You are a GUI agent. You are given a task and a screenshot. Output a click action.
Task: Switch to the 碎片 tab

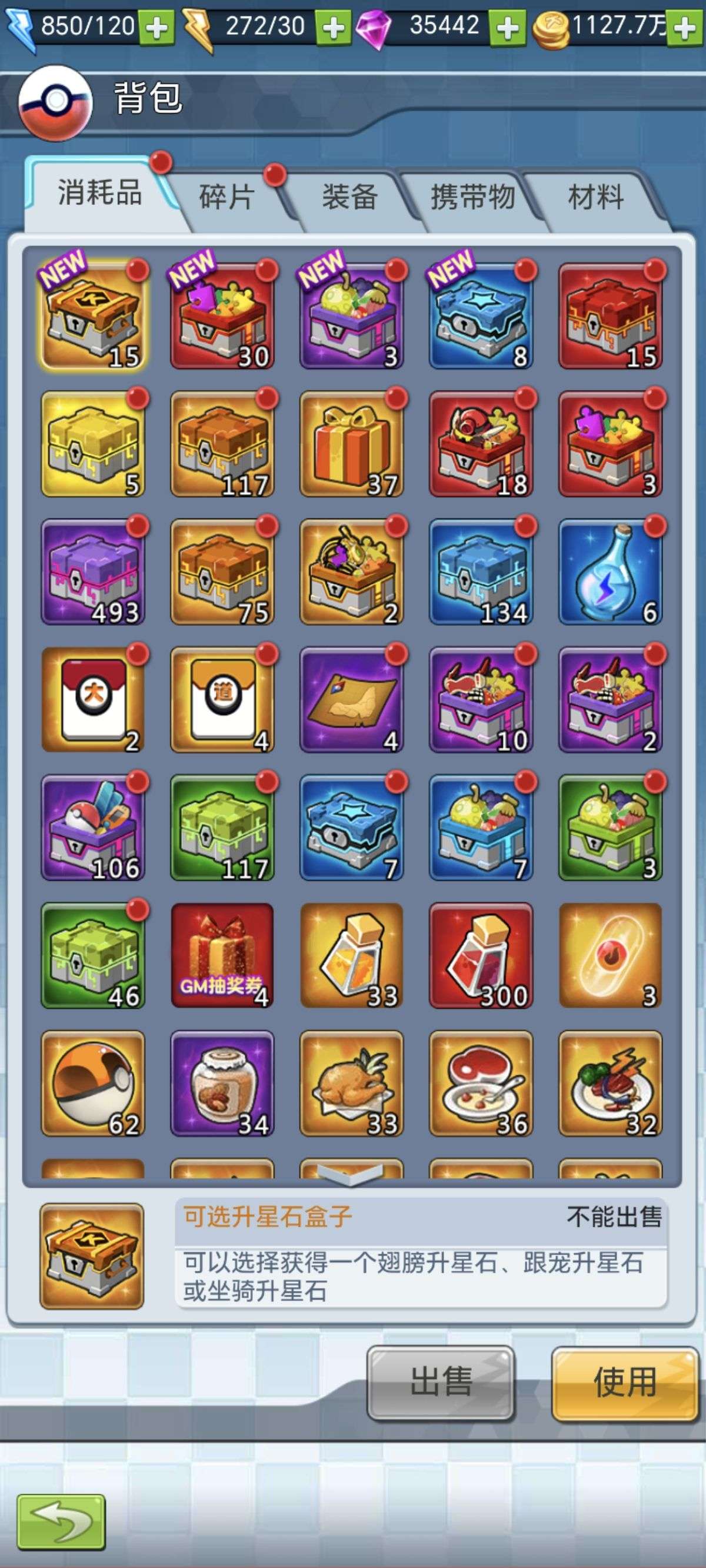point(227,197)
